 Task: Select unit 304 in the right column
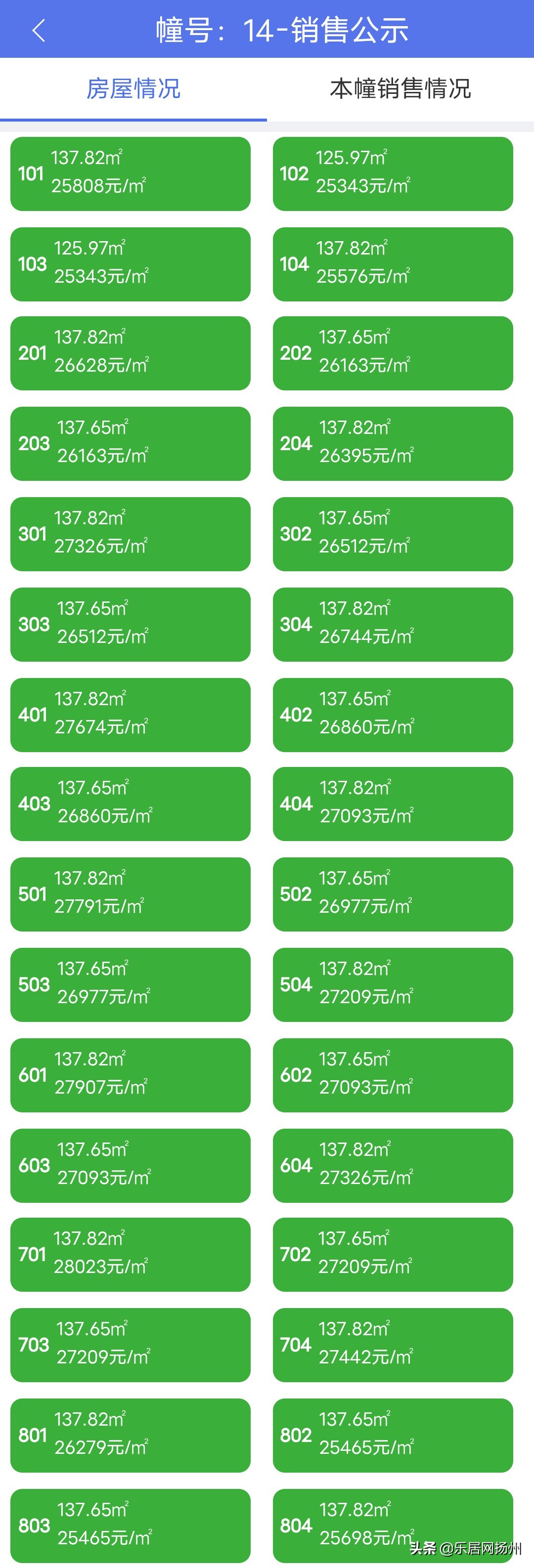tap(393, 623)
